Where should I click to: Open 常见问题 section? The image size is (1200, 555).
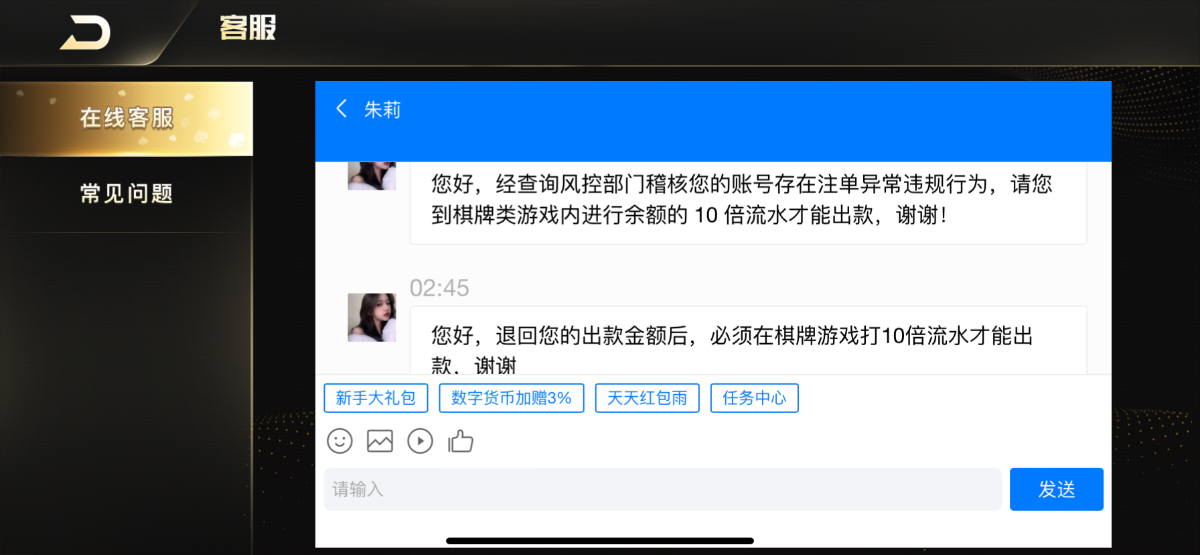click(x=126, y=193)
